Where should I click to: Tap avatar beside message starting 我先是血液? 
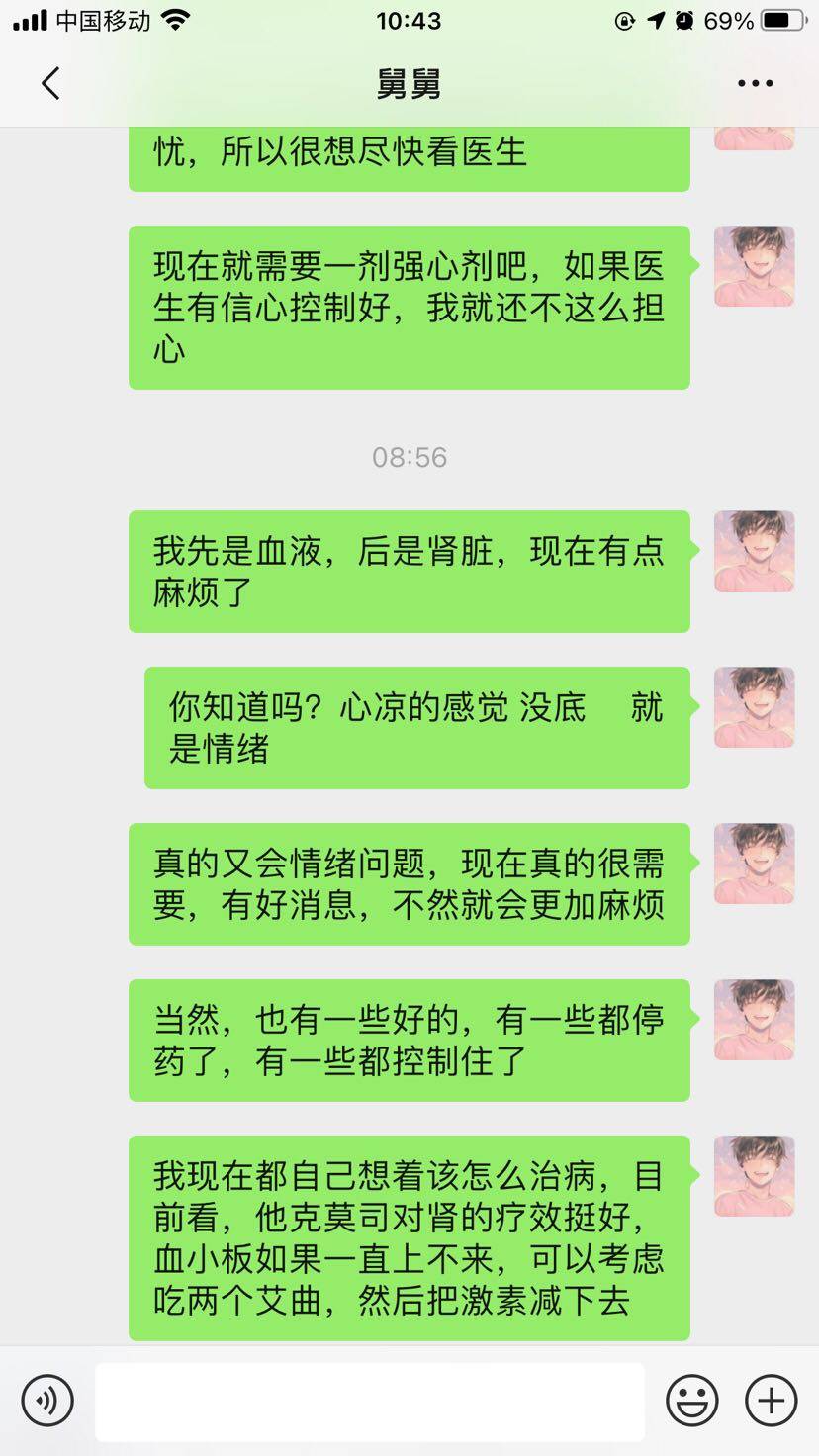point(754,551)
